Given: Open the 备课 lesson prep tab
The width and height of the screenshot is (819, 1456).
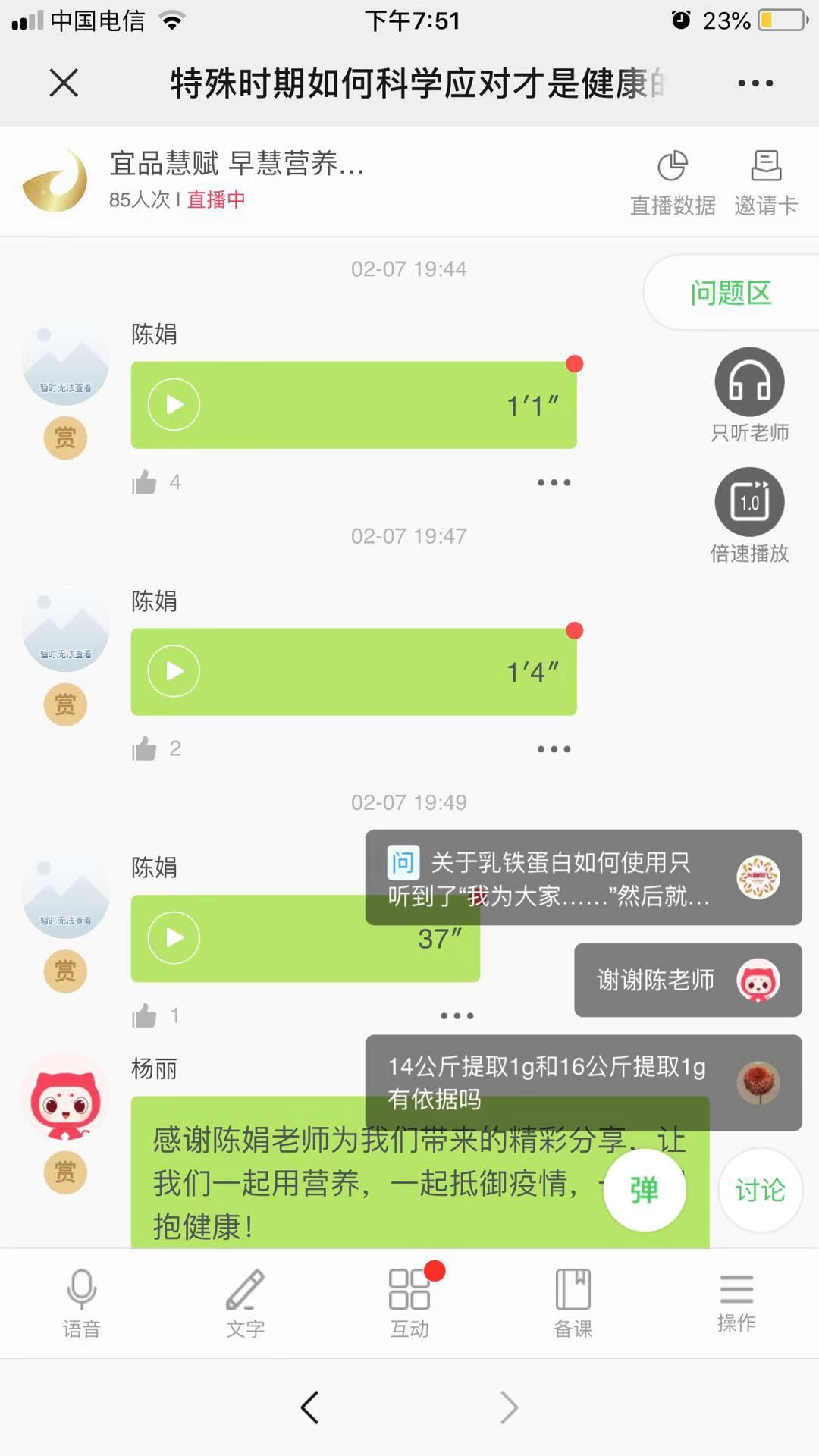Looking at the screenshot, I should (x=573, y=1303).
